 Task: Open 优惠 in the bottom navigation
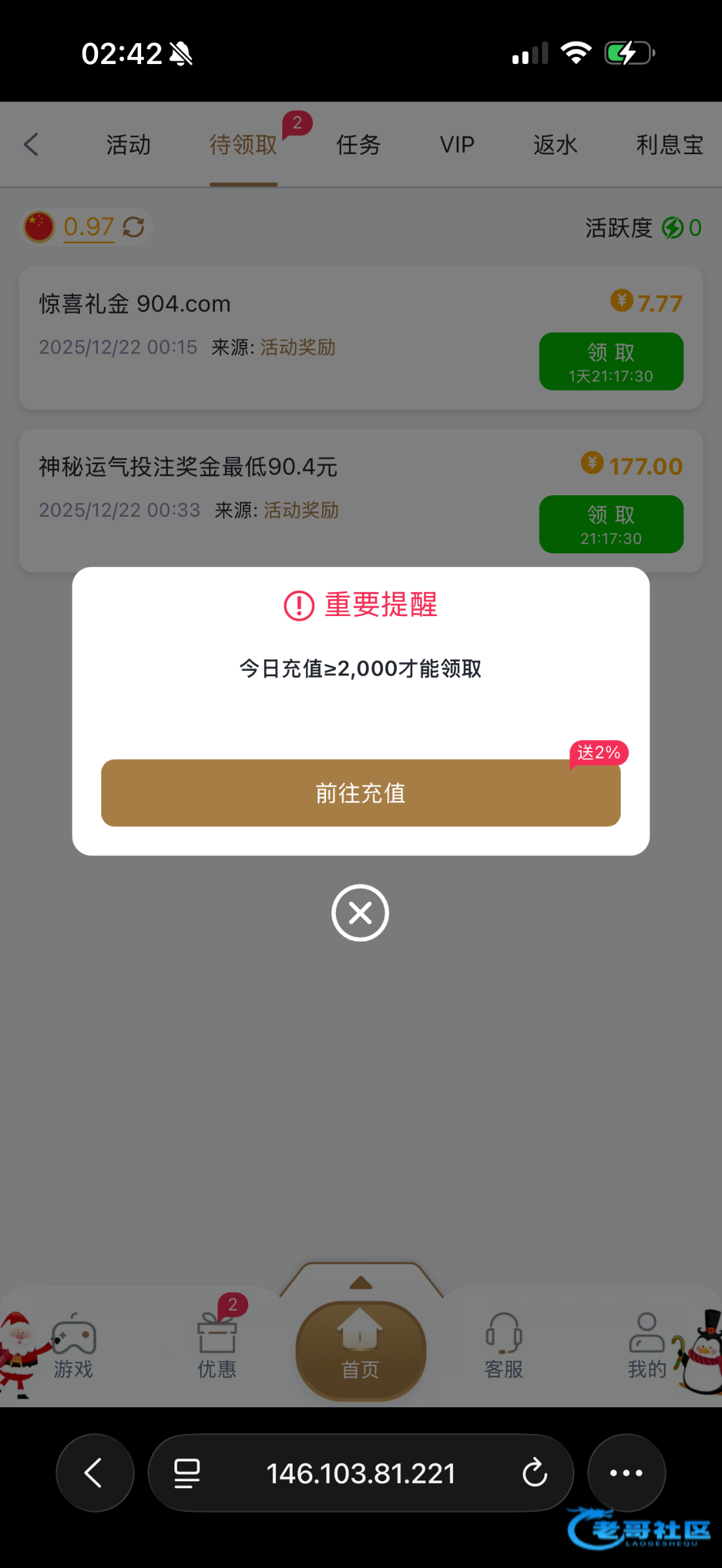[217, 1346]
